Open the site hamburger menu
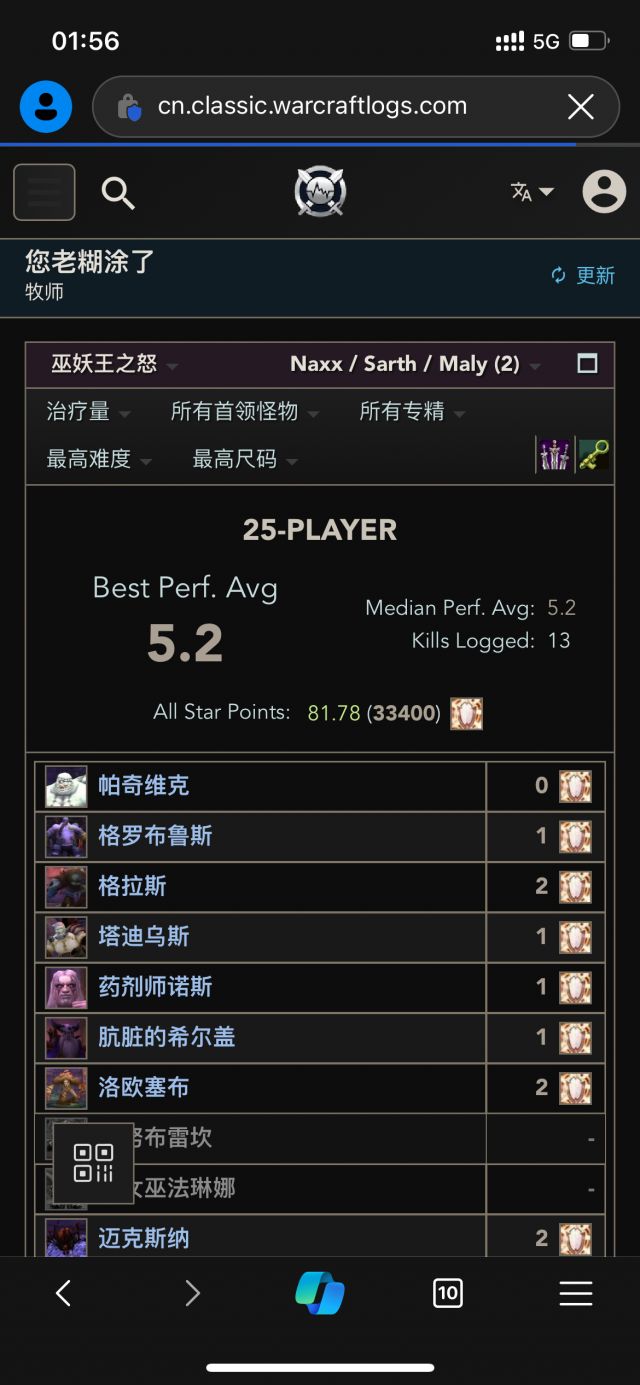Image resolution: width=640 pixels, height=1385 pixels. click(x=44, y=192)
